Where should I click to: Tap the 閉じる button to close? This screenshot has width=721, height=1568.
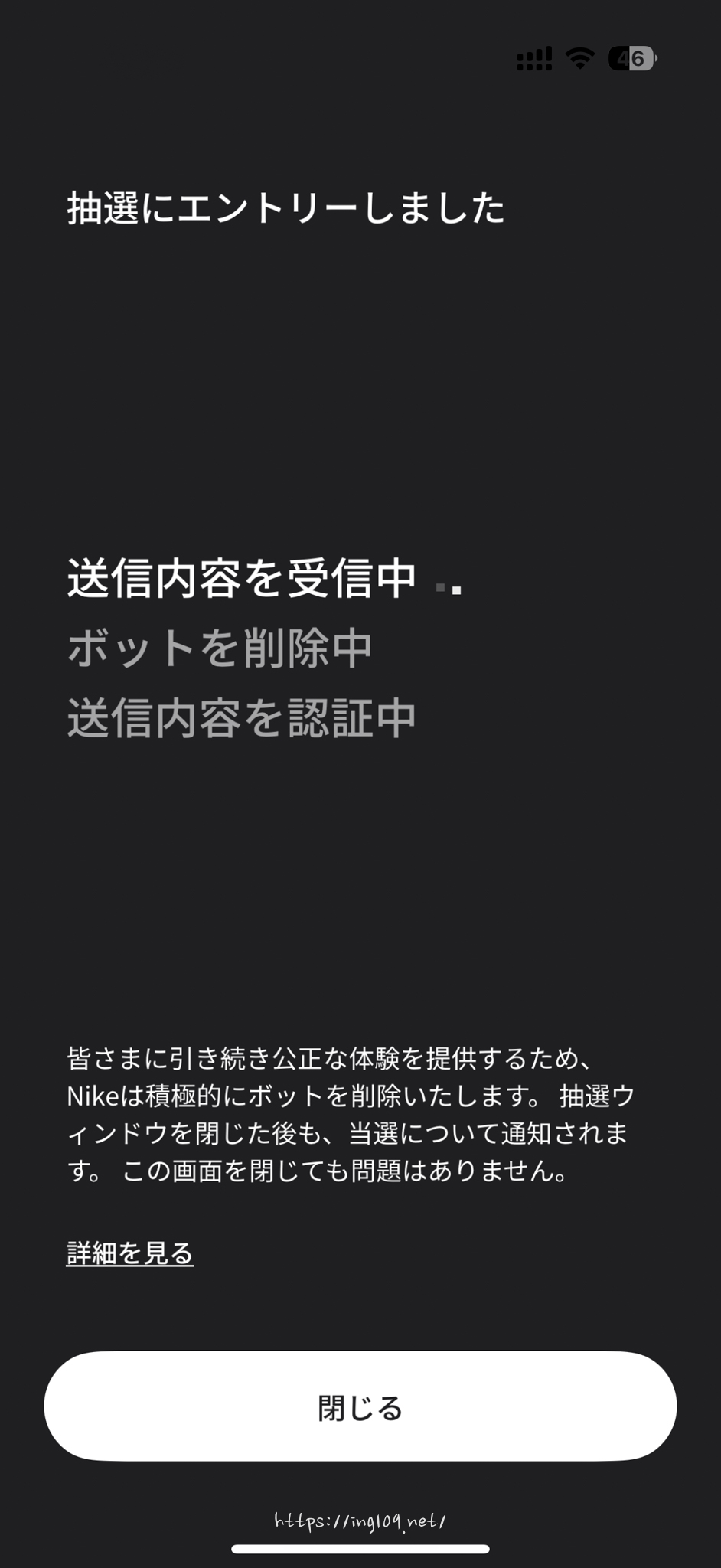click(360, 1406)
